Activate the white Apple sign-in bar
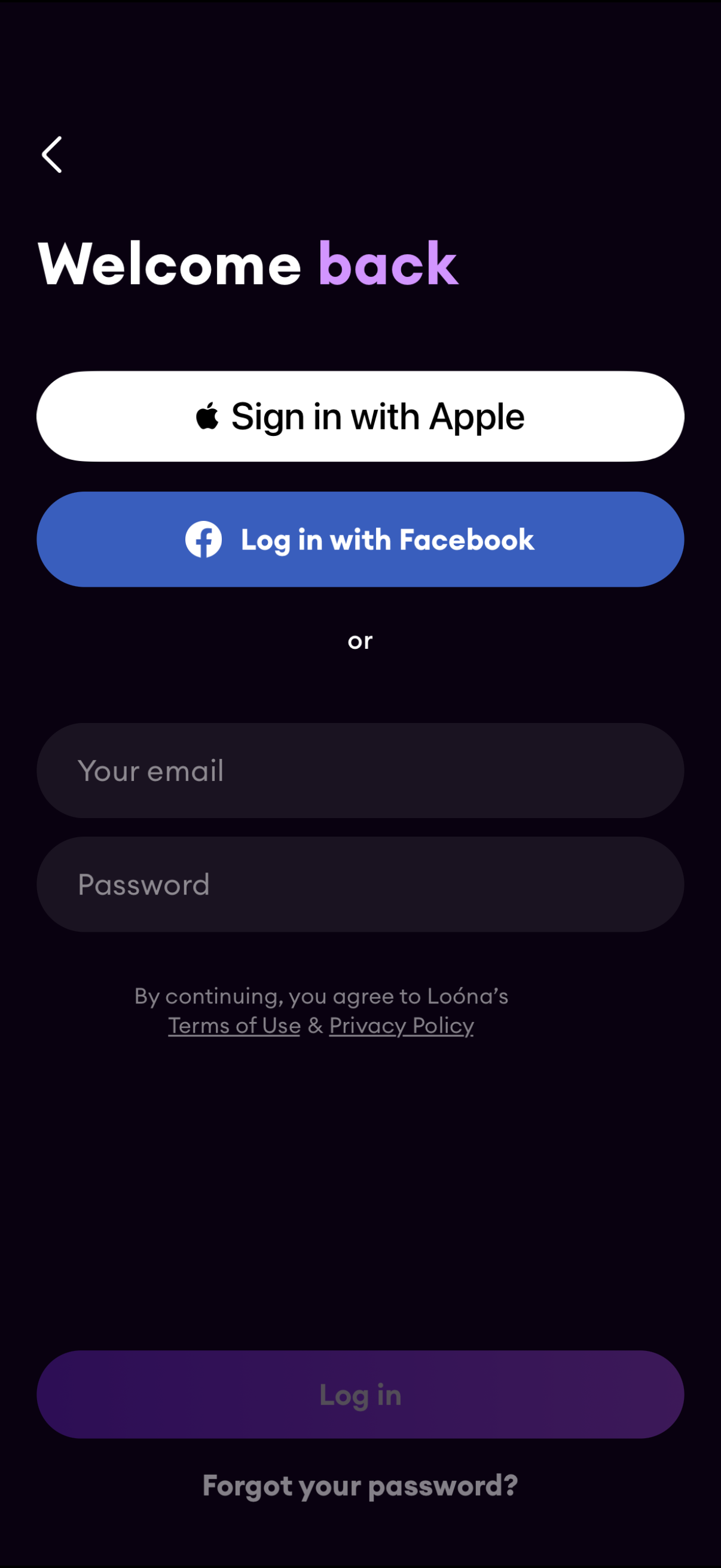The image size is (721, 1568). [x=360, y=415]
